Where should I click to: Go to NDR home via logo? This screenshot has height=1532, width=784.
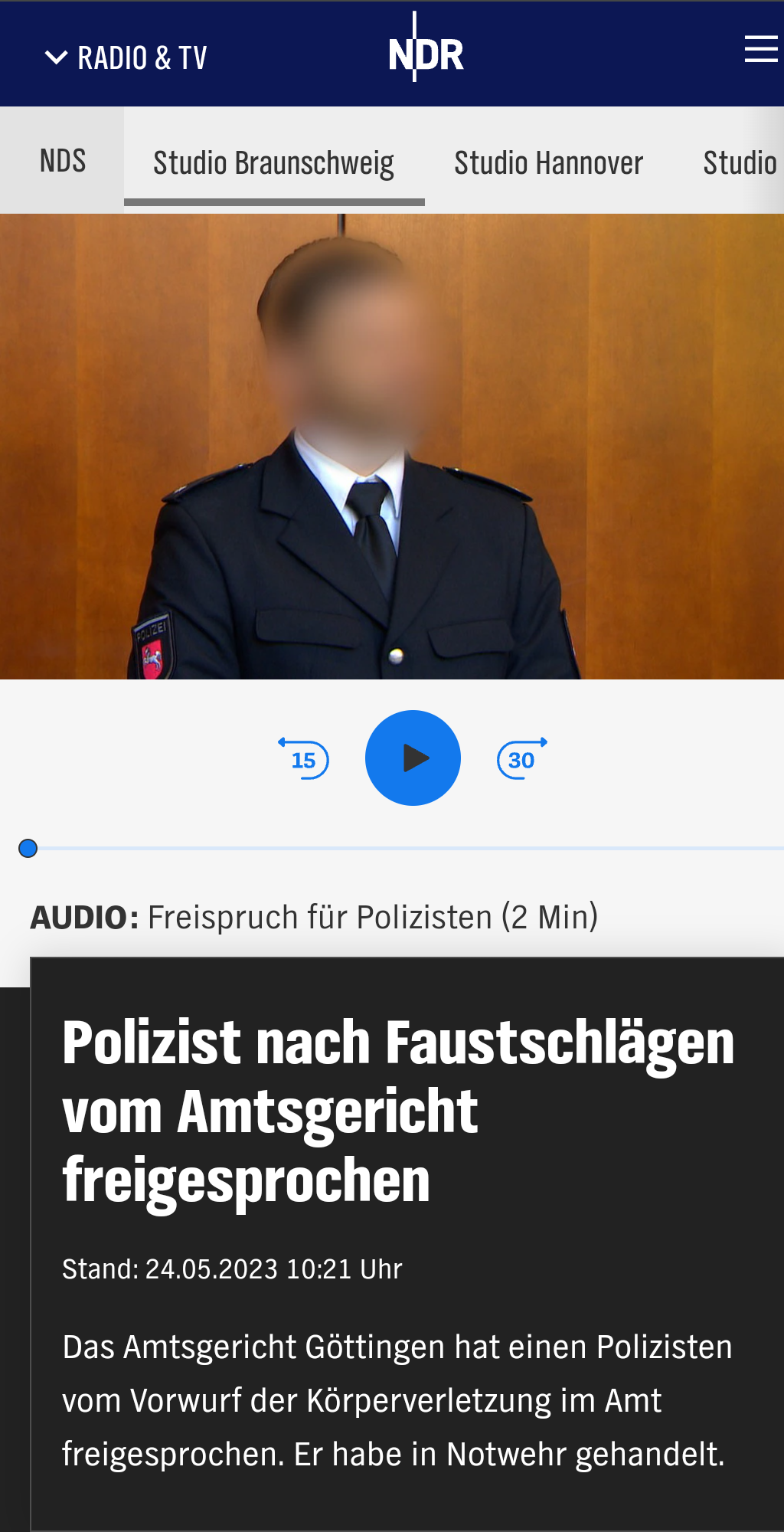[426, 52]
